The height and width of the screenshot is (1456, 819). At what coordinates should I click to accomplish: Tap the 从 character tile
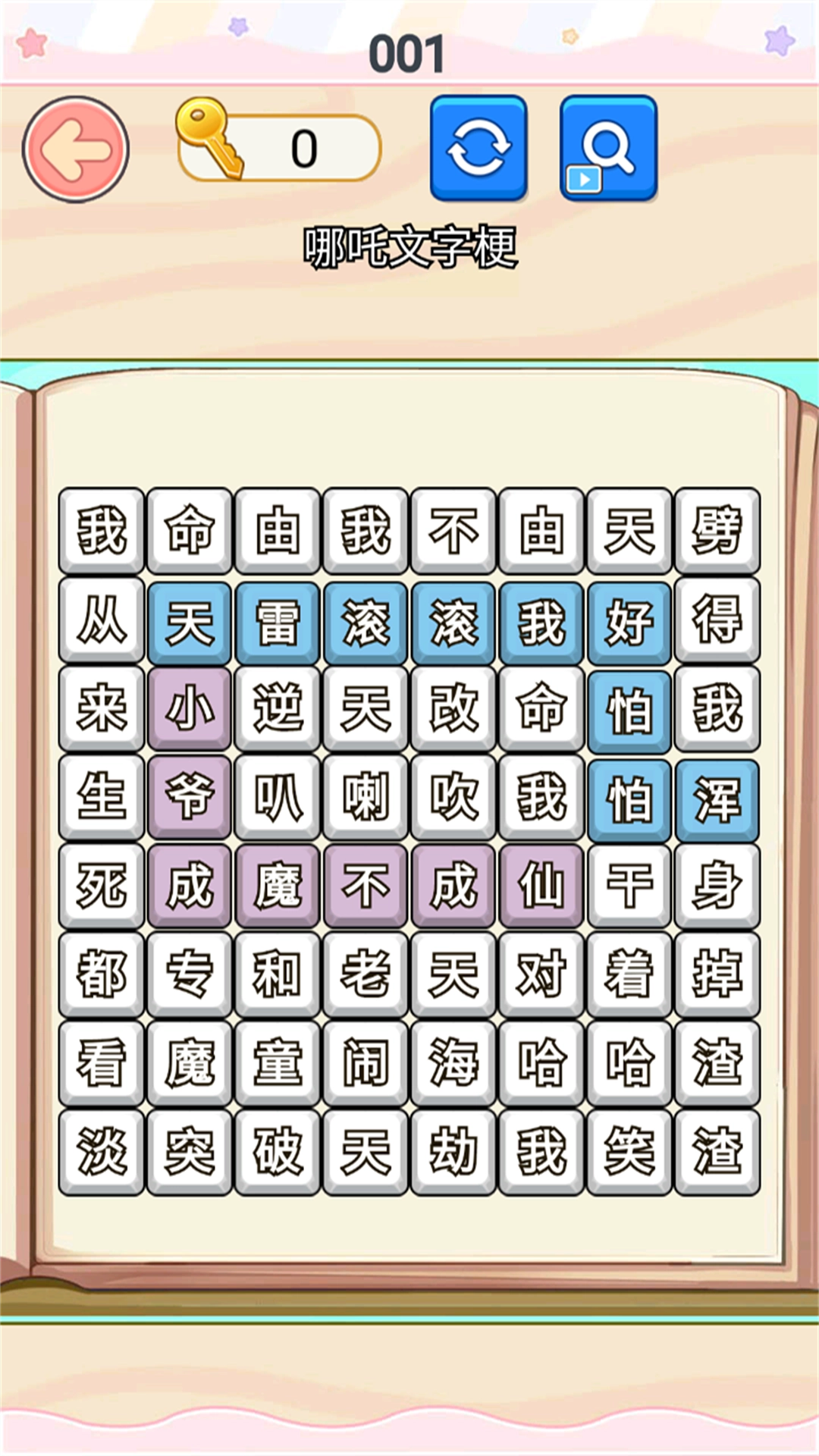pyautogui.click(x=102, y=619)
